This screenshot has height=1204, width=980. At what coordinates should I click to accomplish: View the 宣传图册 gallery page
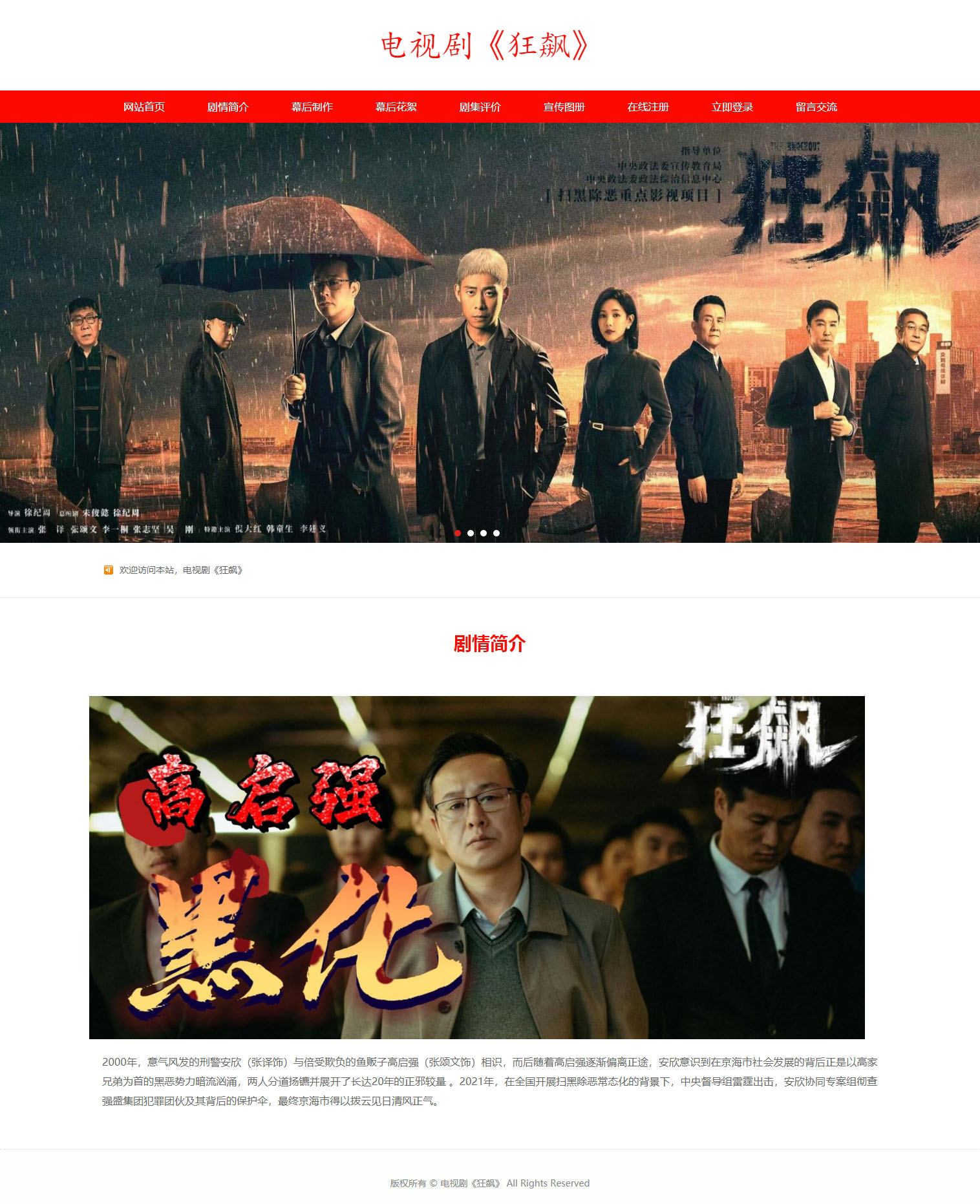(x=564, y=107)
